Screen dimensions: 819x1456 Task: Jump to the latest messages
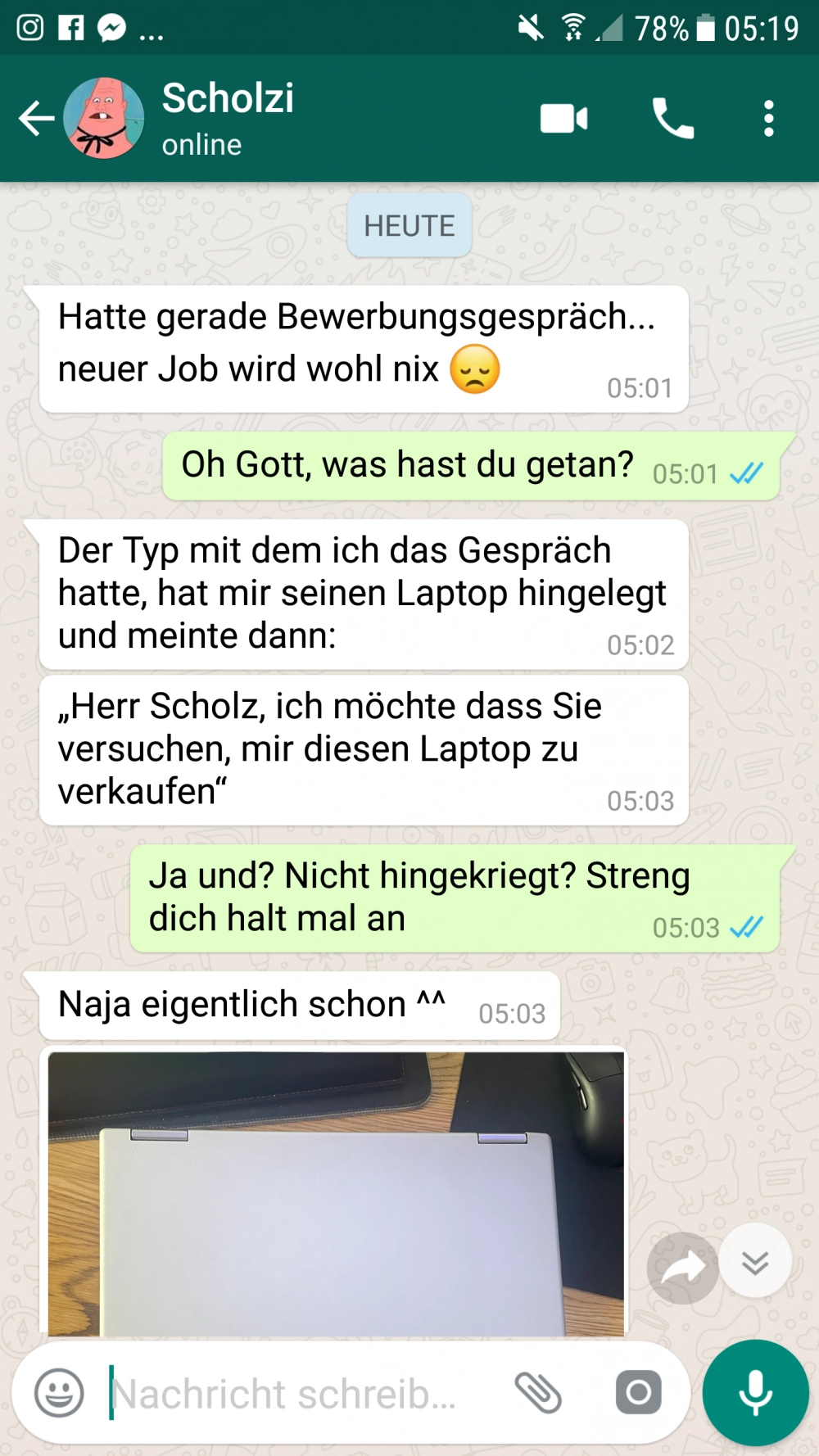[x=755, y=1261]
